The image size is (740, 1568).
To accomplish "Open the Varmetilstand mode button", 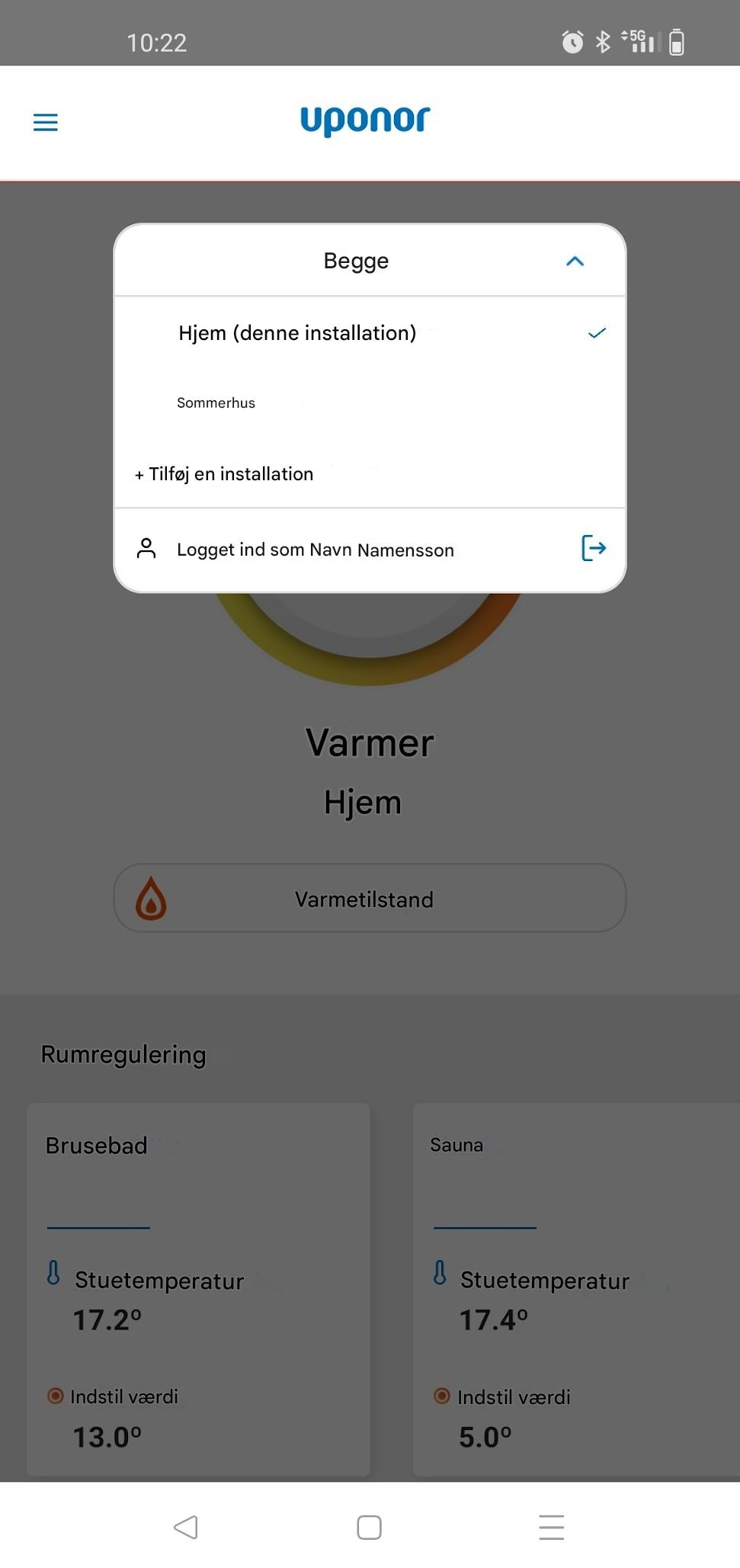I will (370, 899).
